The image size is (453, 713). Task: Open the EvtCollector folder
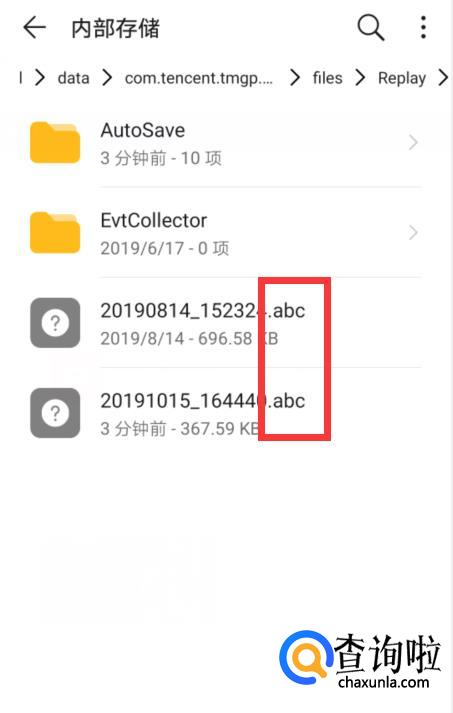coord(225,232)
